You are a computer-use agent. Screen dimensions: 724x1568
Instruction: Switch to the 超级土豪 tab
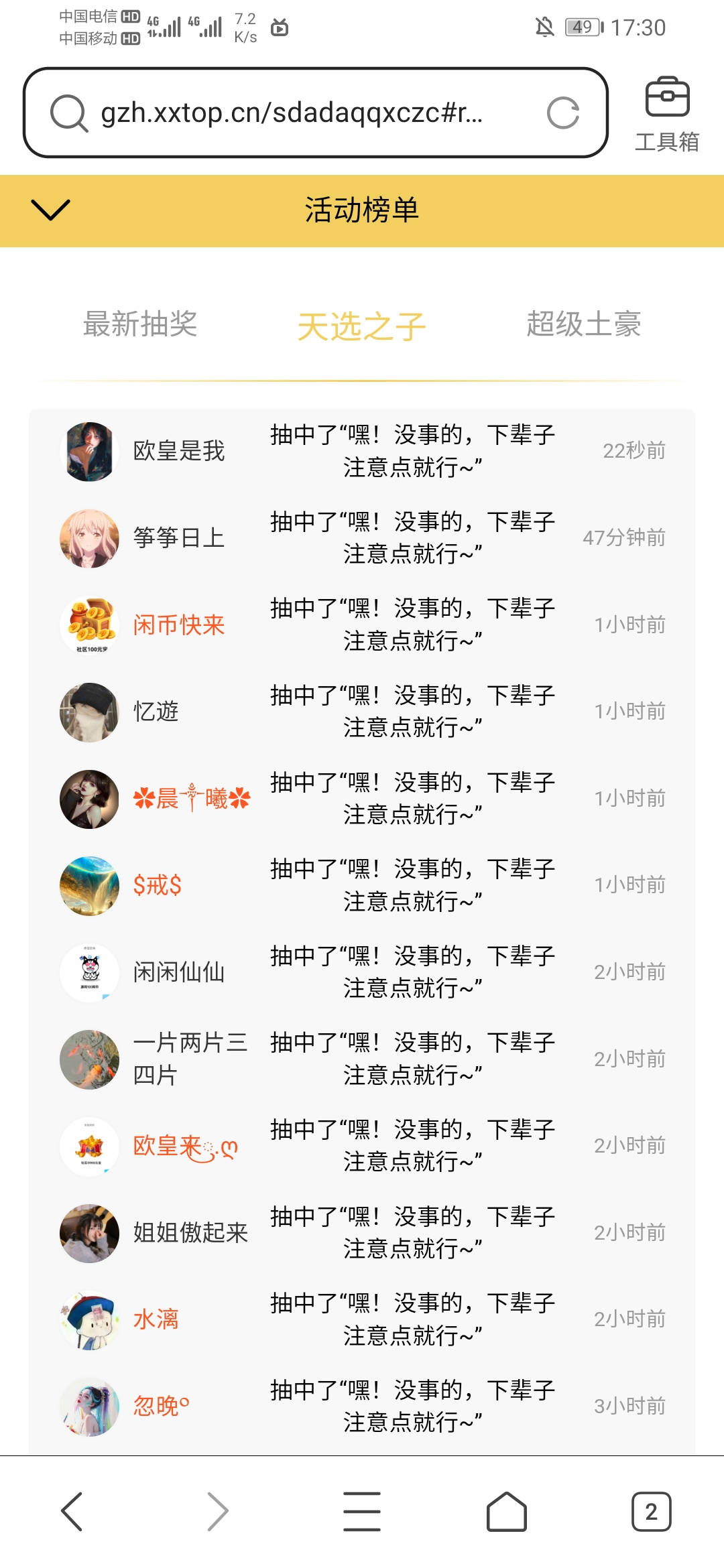point(583,324)
